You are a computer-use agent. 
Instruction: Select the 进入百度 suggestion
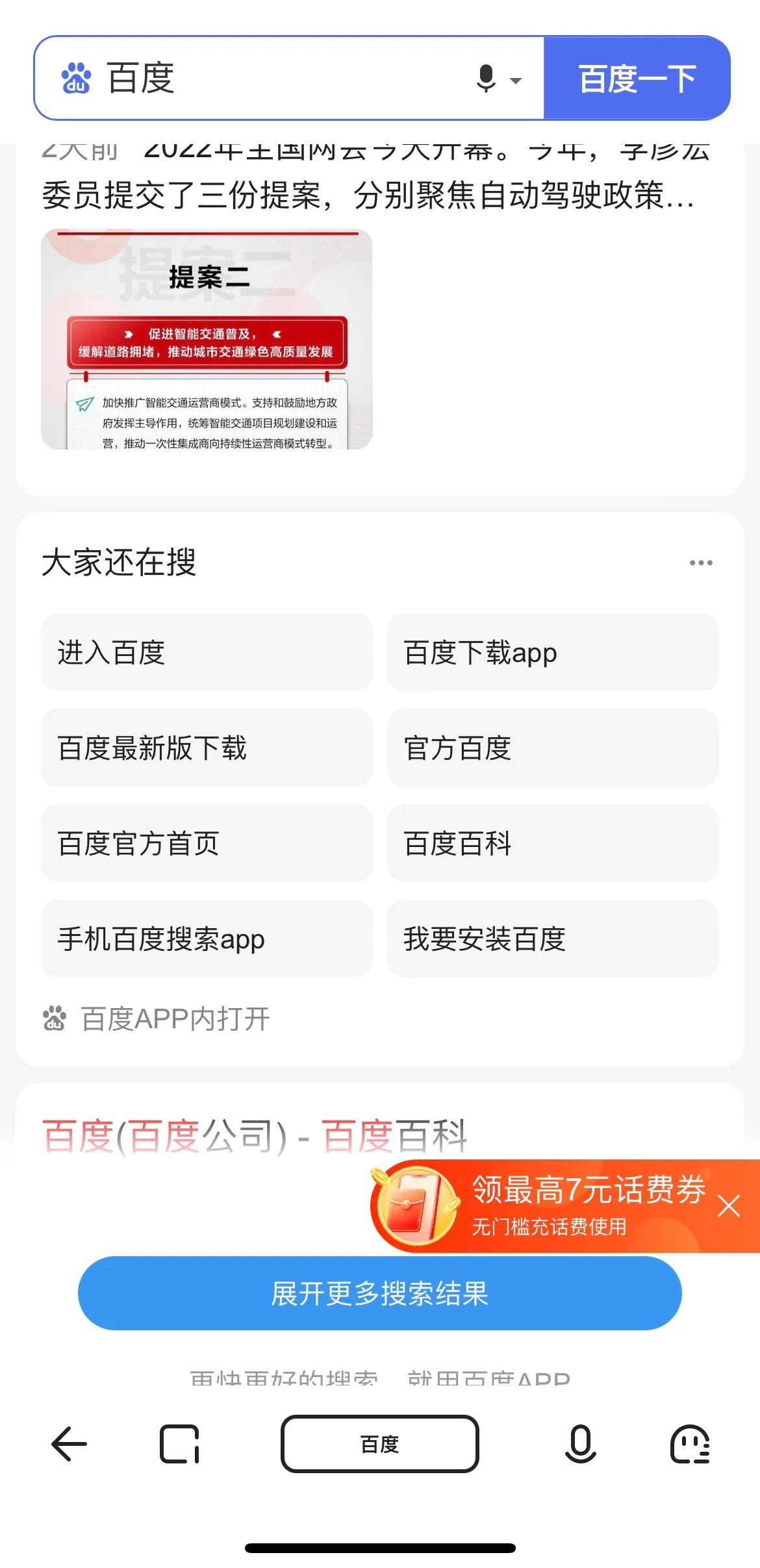pyautogui.click(x=206, y=653)
